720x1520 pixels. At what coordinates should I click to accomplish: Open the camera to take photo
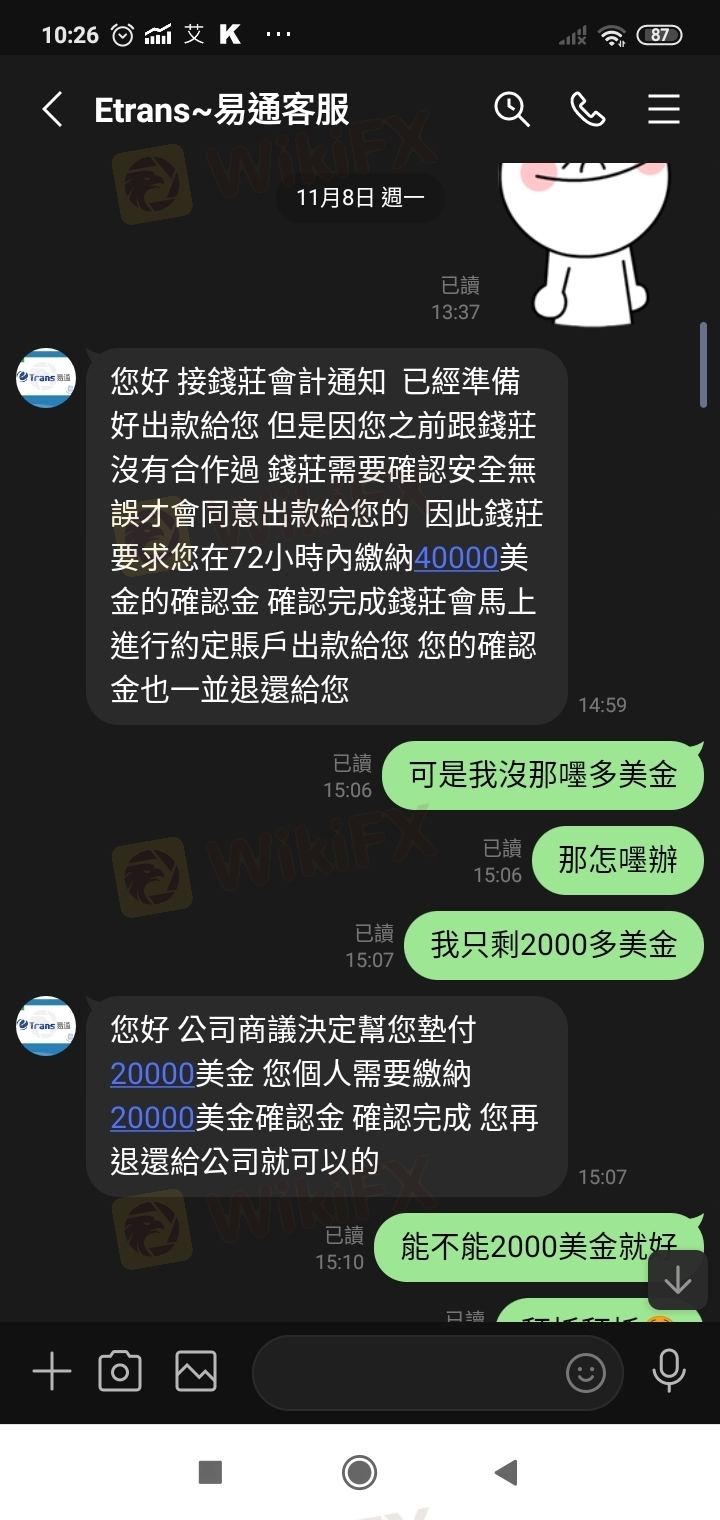[x=120, y=1372]
